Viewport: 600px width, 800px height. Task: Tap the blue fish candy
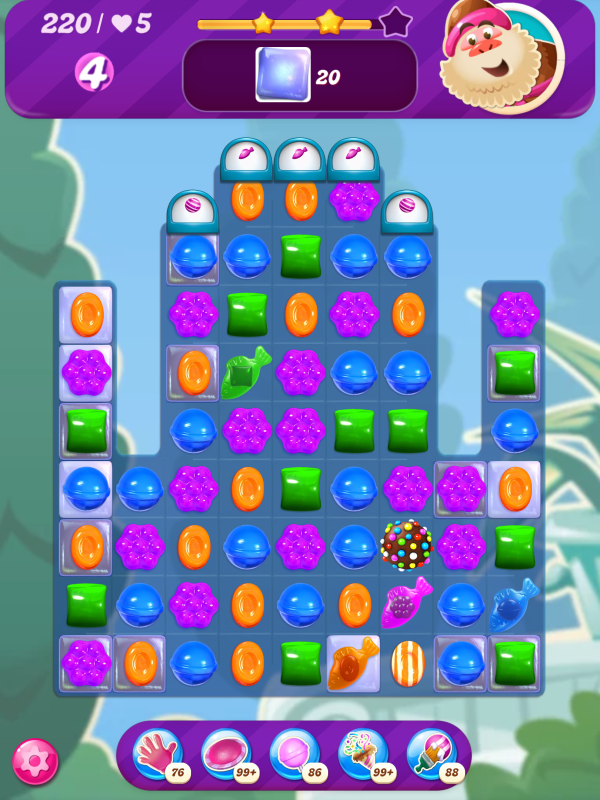pos(515,604)
